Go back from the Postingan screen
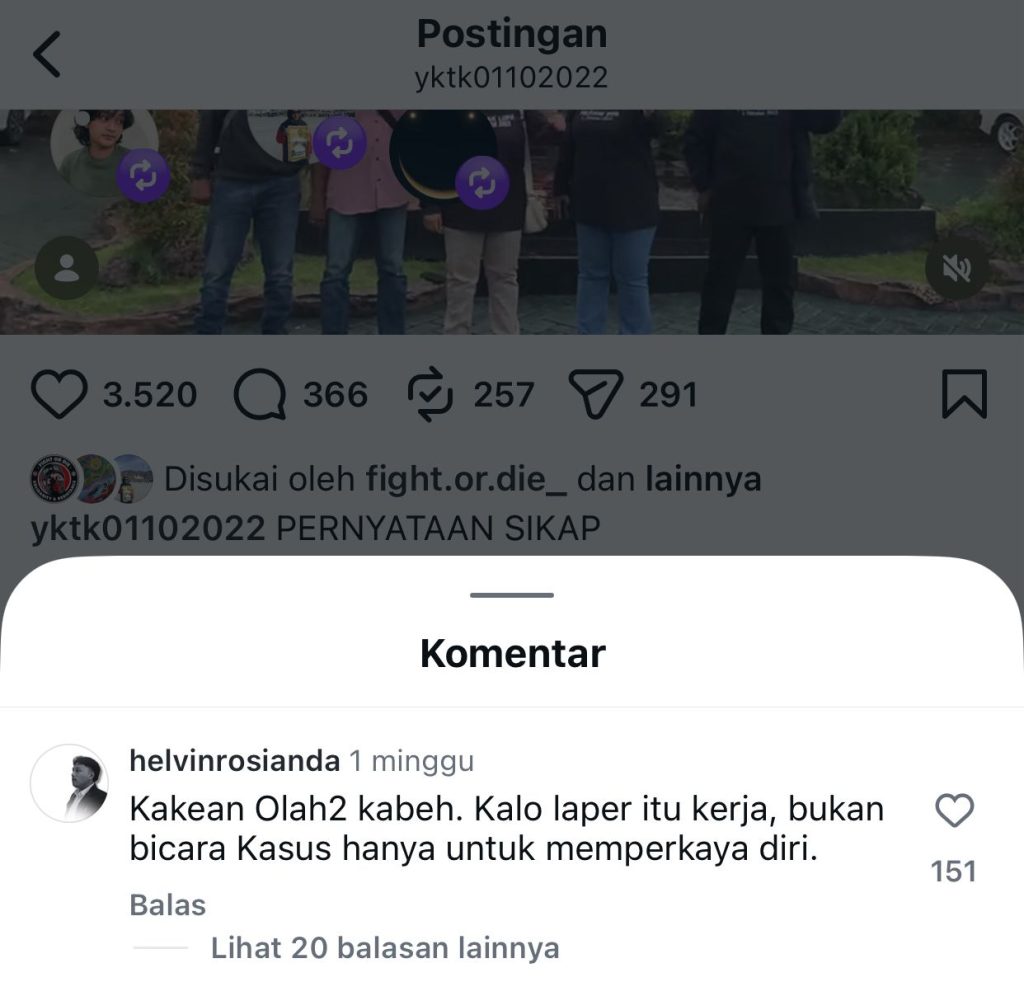The image size is (1024, 982). [47, 55]
